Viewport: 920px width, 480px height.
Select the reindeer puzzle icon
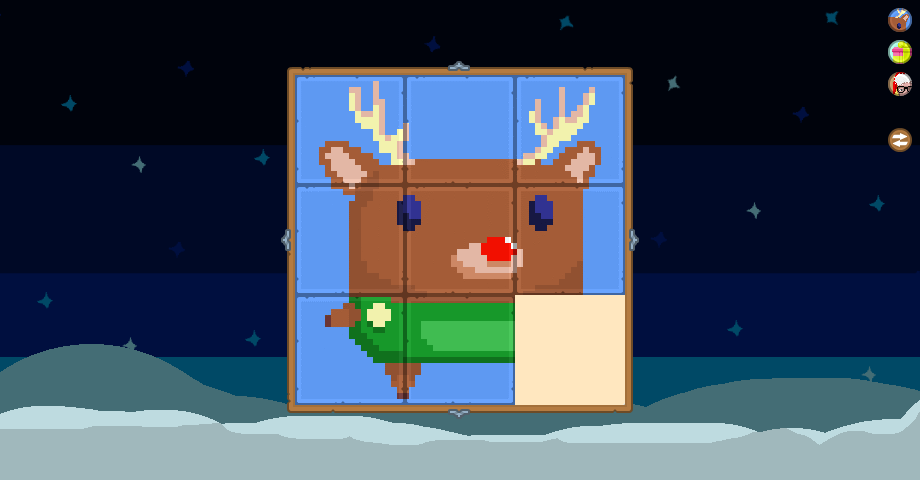[x=899, y=20]
